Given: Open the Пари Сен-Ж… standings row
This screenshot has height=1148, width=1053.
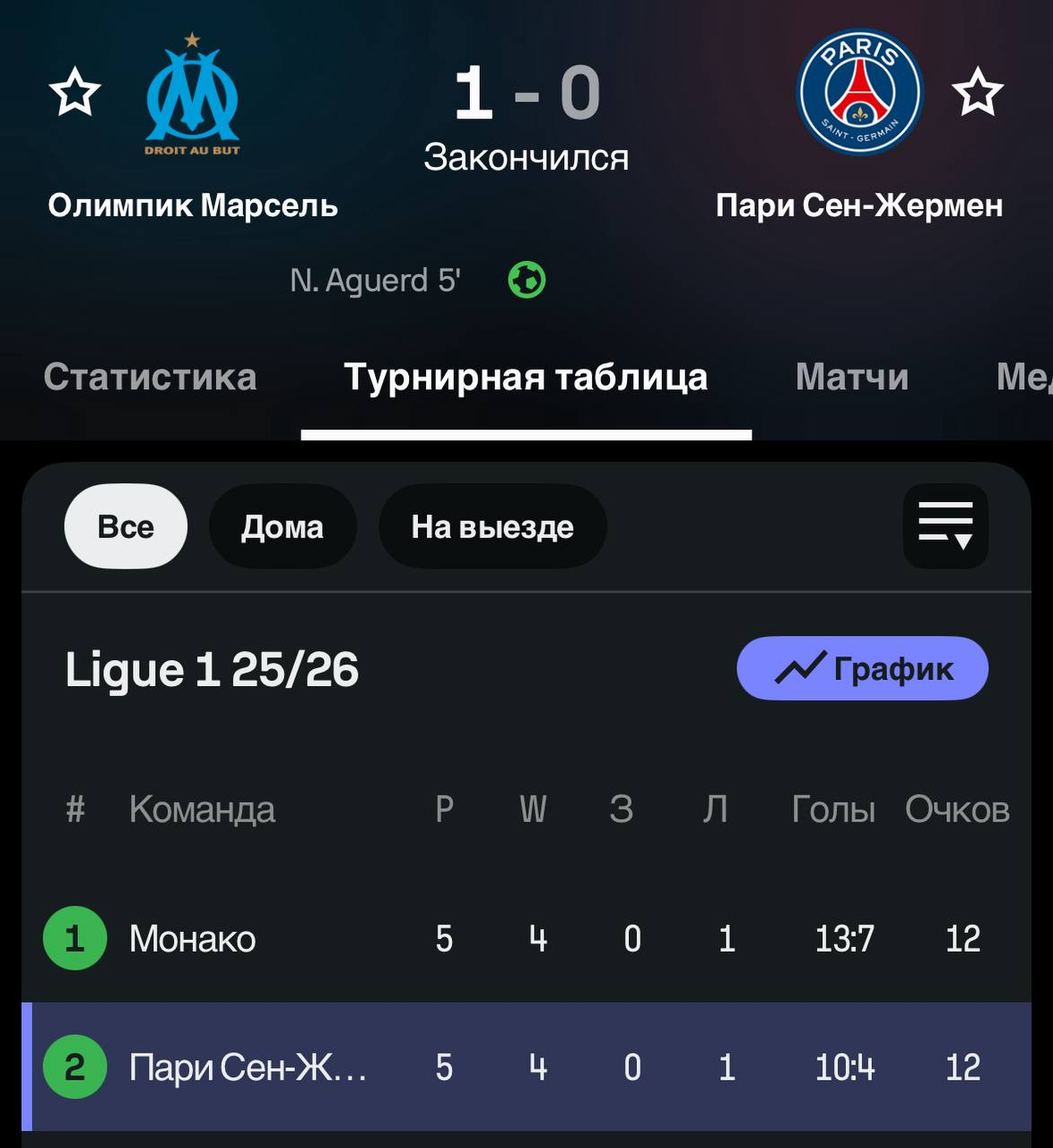Looking at the screenshot, I should [248, 1067].
